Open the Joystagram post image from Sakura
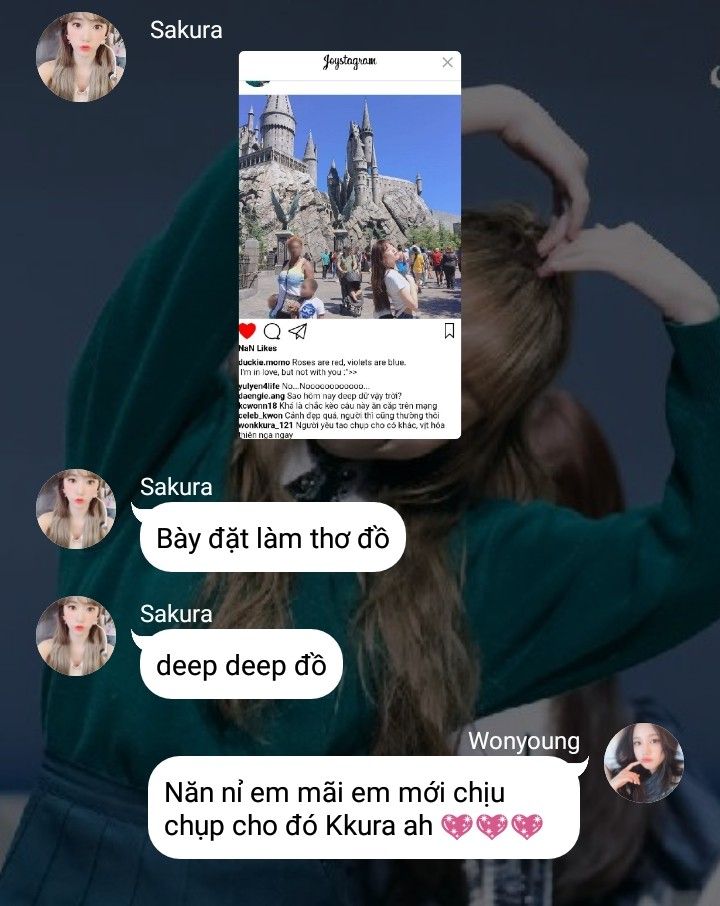Image resolution: width=720 pixels, height=906 pixels. pyautogui.click(x=349, y=244)
